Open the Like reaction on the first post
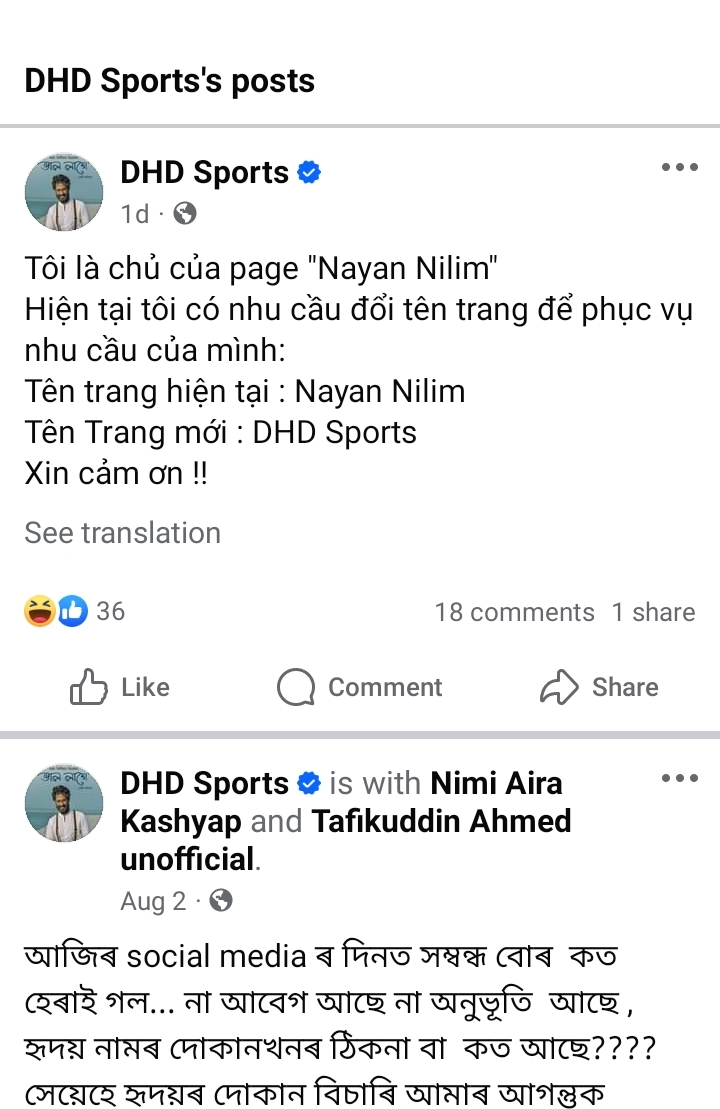This screenshot has height=1109, width=720. pos(118,687)
